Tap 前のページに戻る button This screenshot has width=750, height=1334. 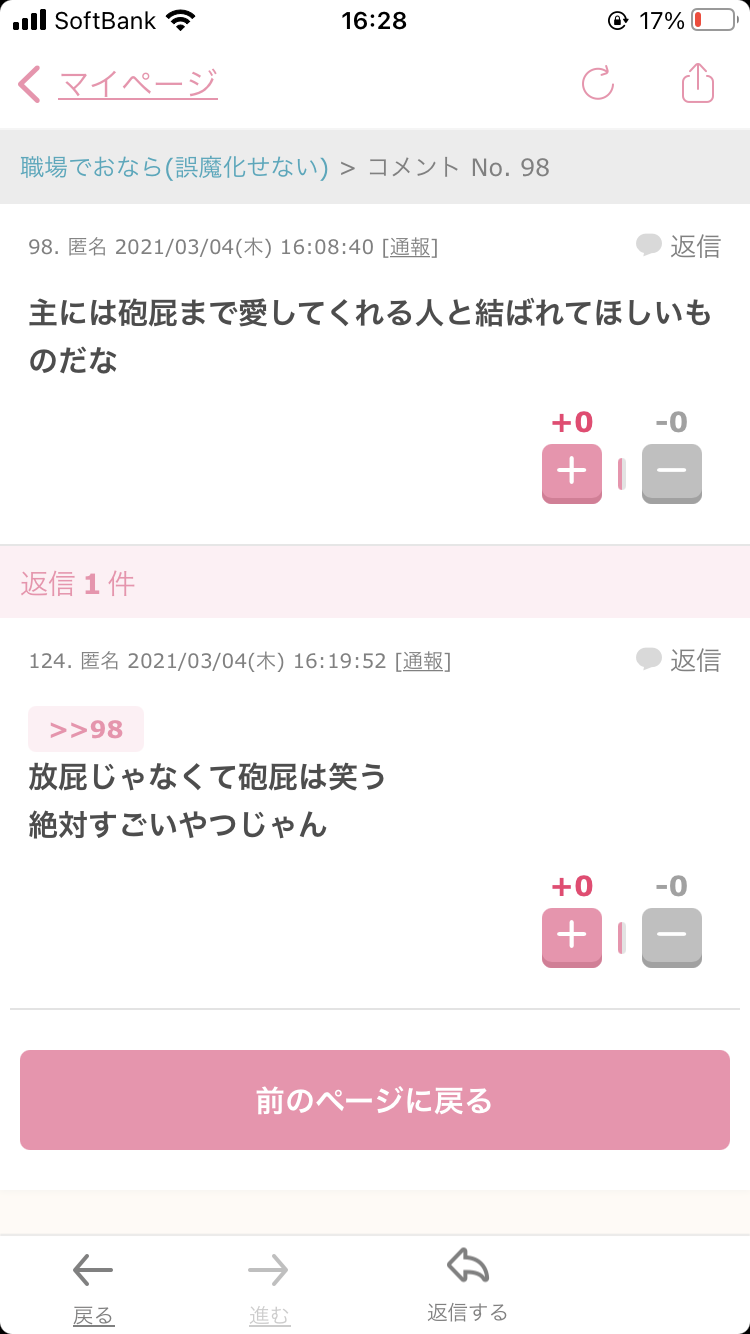[x=375, y=1100]
